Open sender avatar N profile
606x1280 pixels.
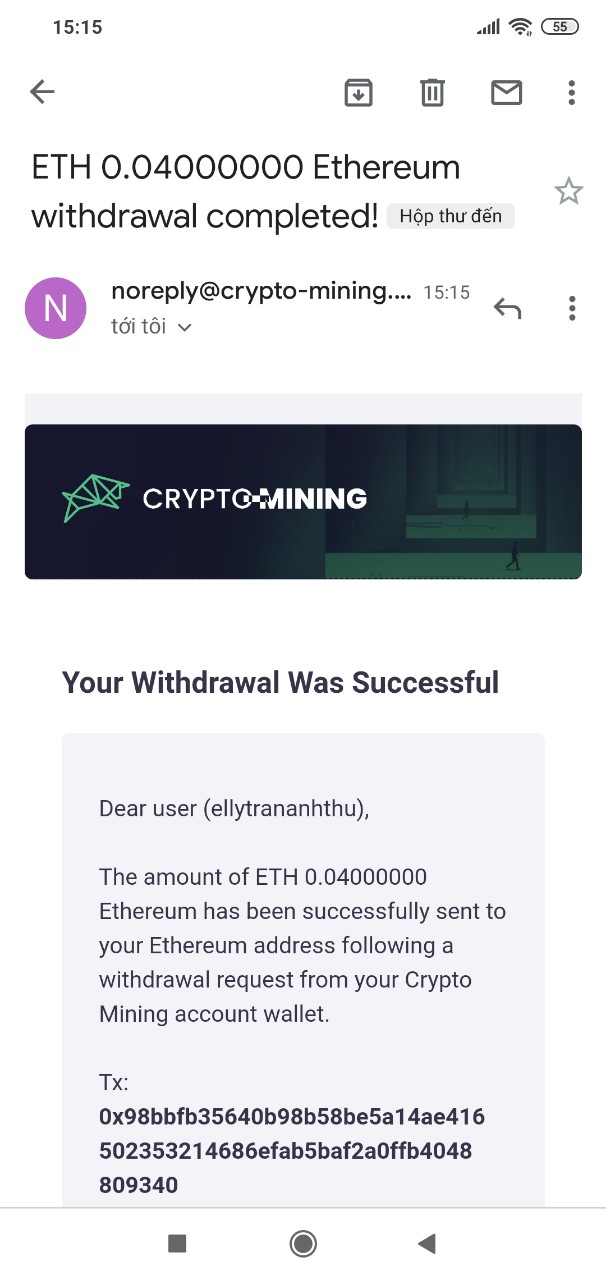(55, 308)
